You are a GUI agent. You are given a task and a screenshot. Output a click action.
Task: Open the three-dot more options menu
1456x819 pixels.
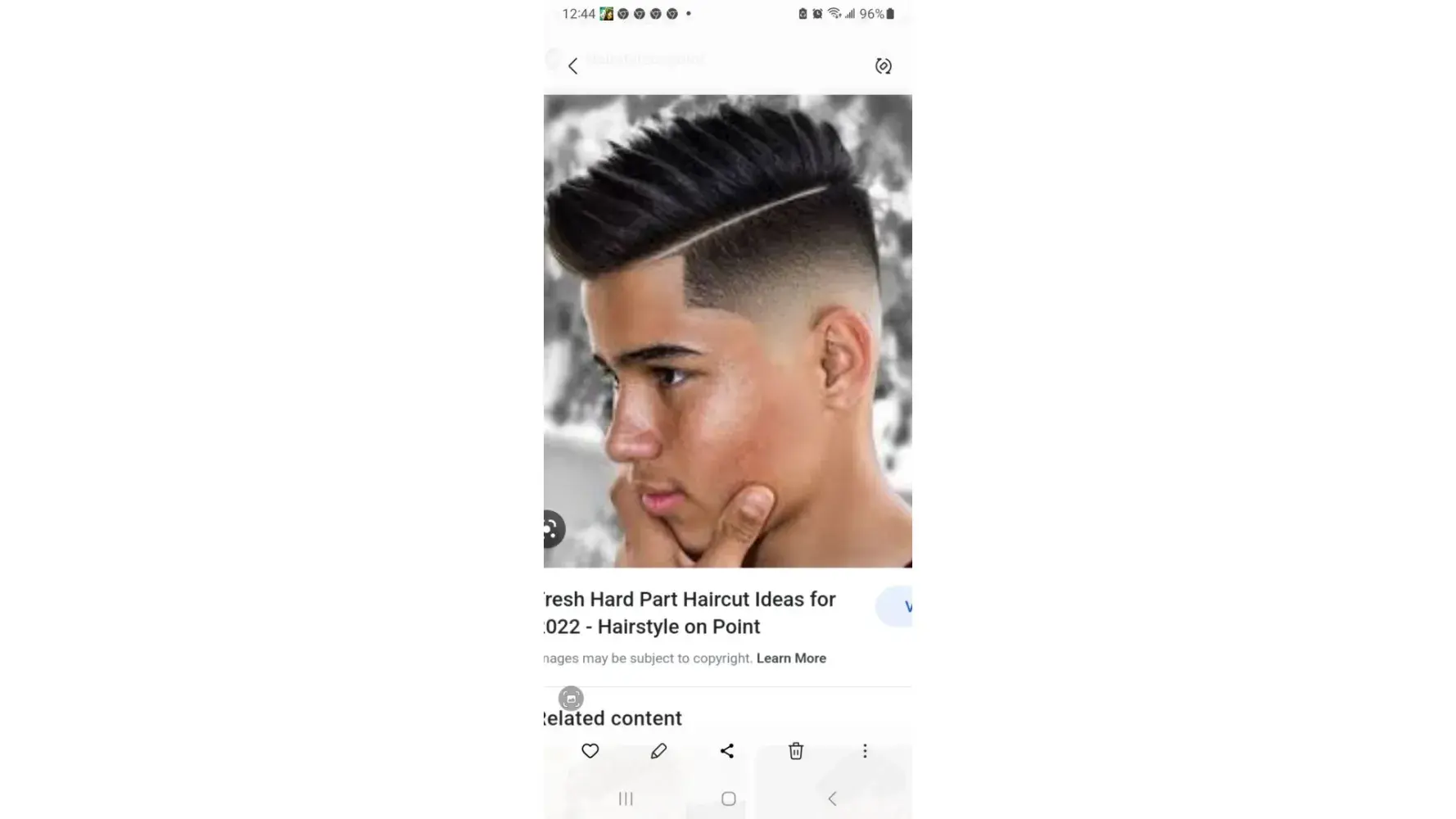865,751
